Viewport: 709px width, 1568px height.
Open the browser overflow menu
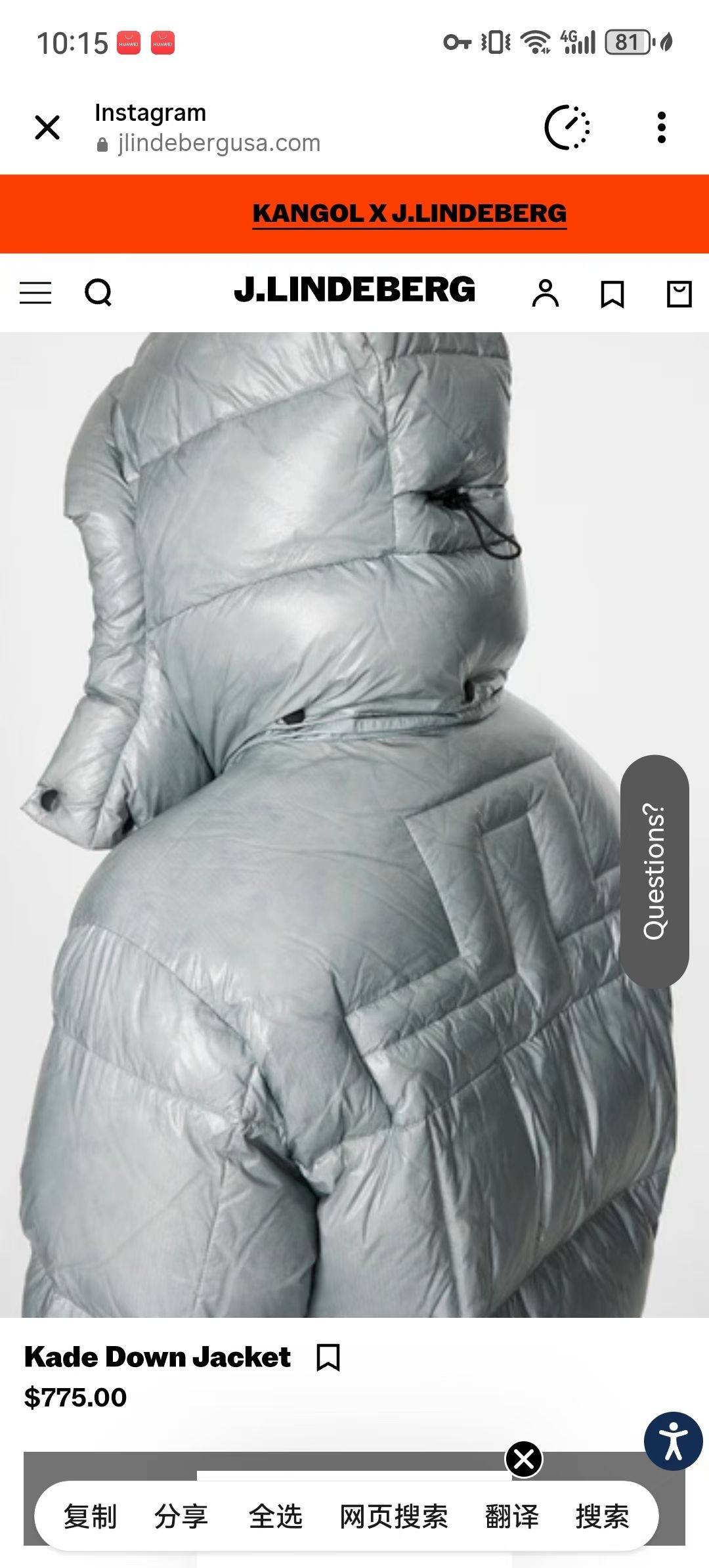point(661,127)
